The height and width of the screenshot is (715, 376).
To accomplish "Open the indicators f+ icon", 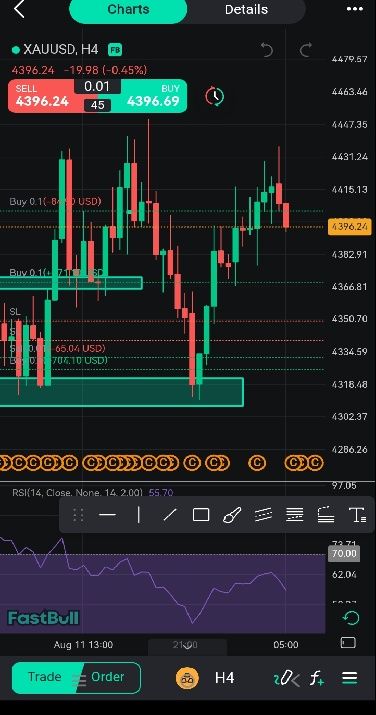I will 317,679.
